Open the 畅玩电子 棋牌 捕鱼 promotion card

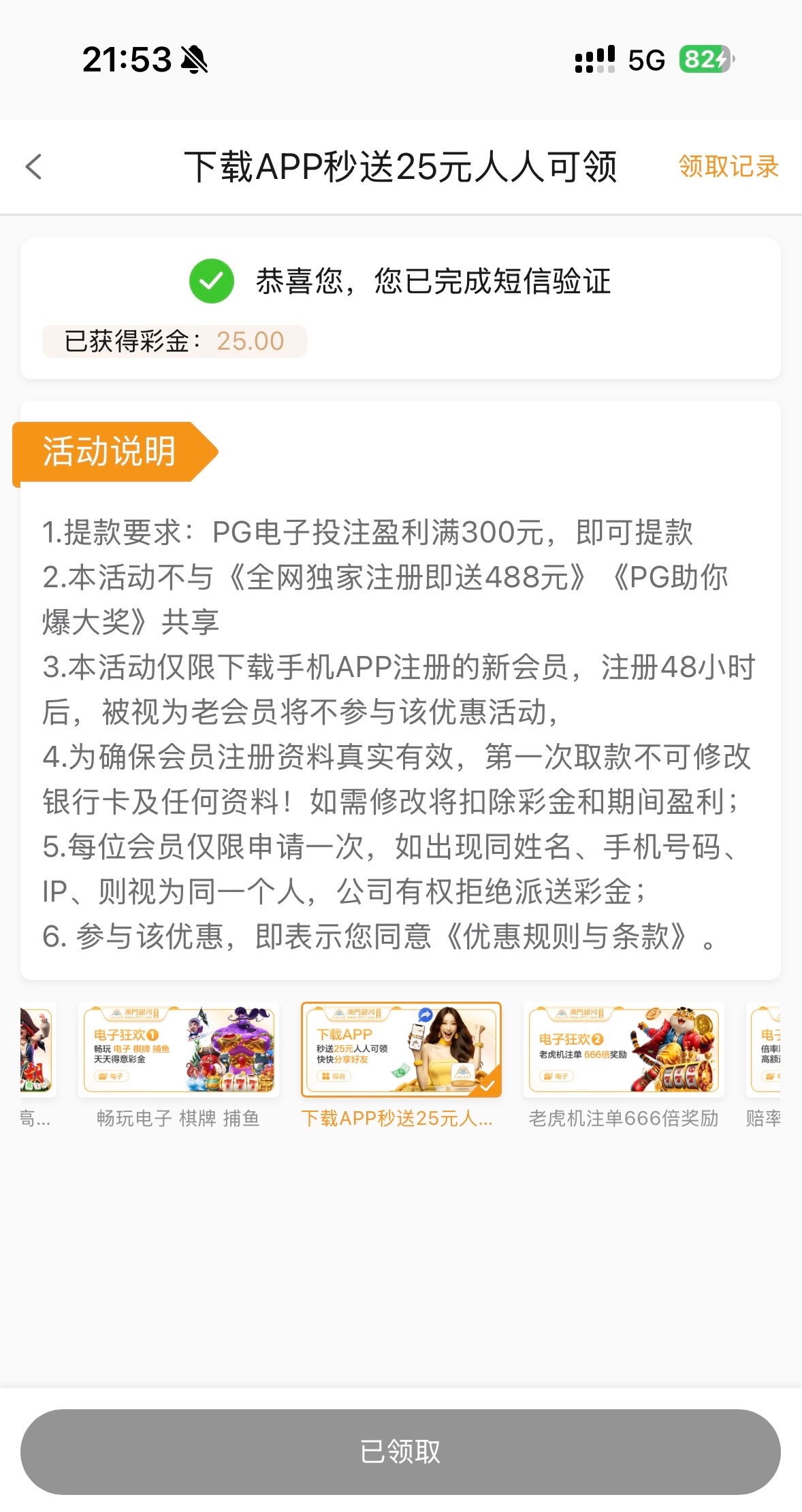[178, 1049]
